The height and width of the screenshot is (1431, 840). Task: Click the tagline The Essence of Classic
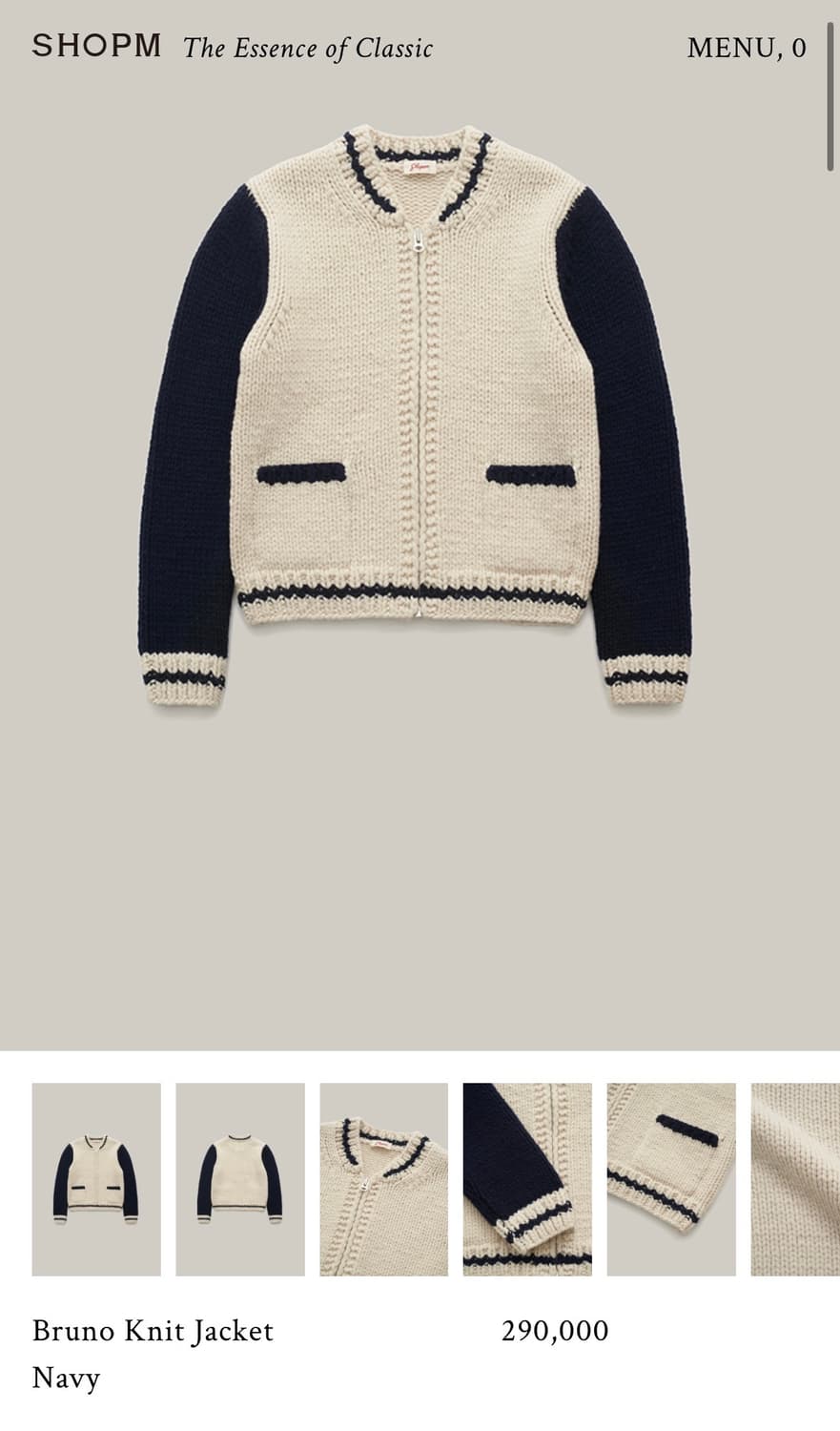tap(307, 49)
